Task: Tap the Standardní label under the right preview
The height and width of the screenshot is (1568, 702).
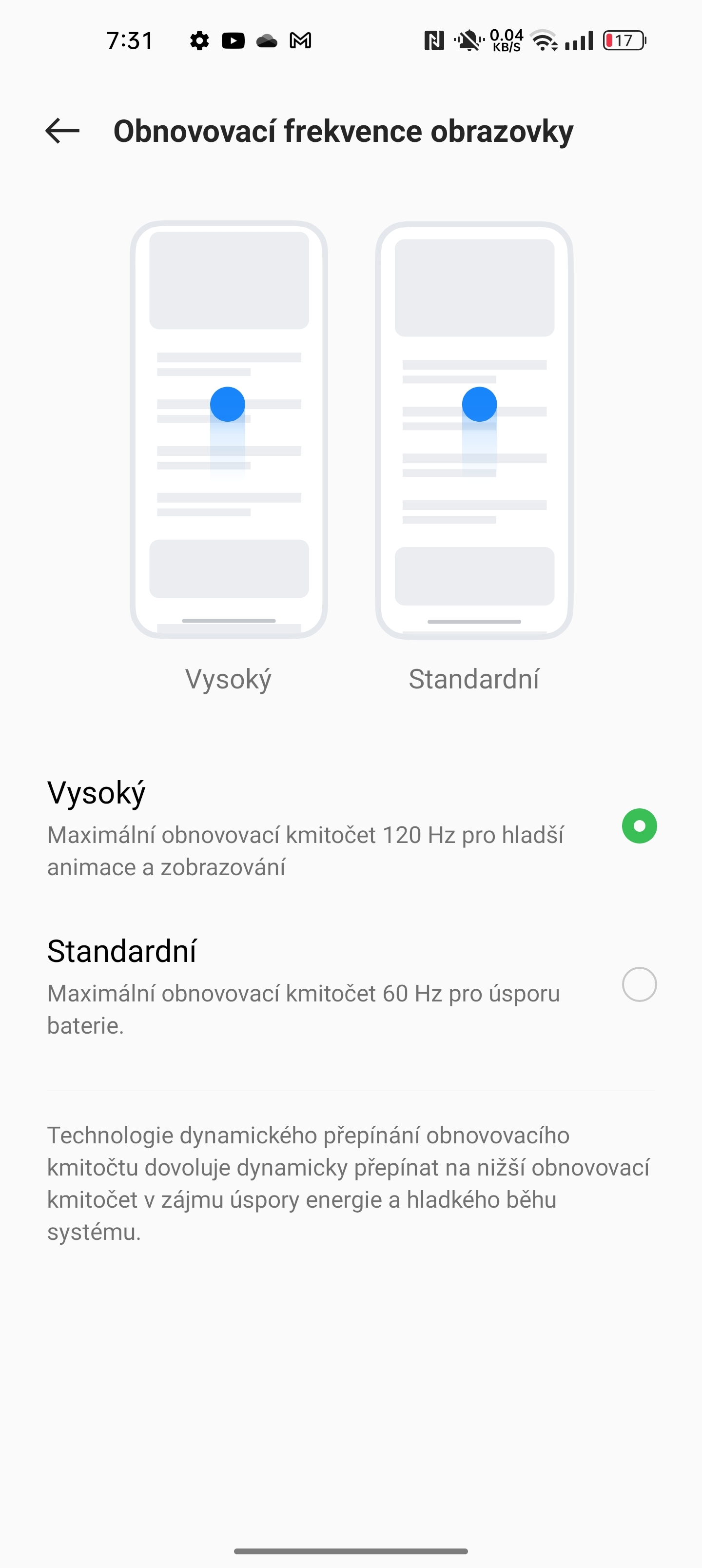Action: (x=474, y=680)
